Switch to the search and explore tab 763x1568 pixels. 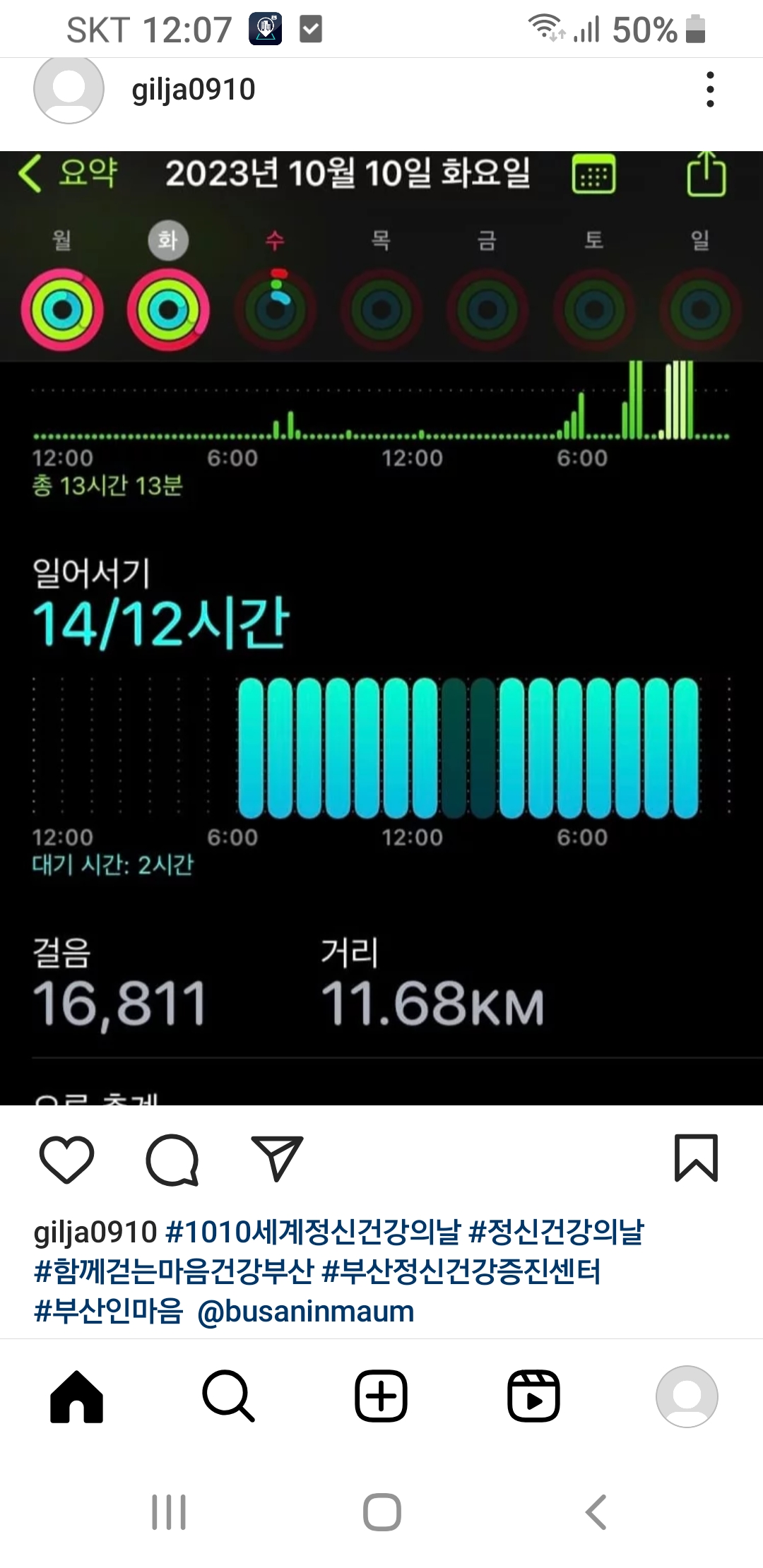[x=228, y=1396]
